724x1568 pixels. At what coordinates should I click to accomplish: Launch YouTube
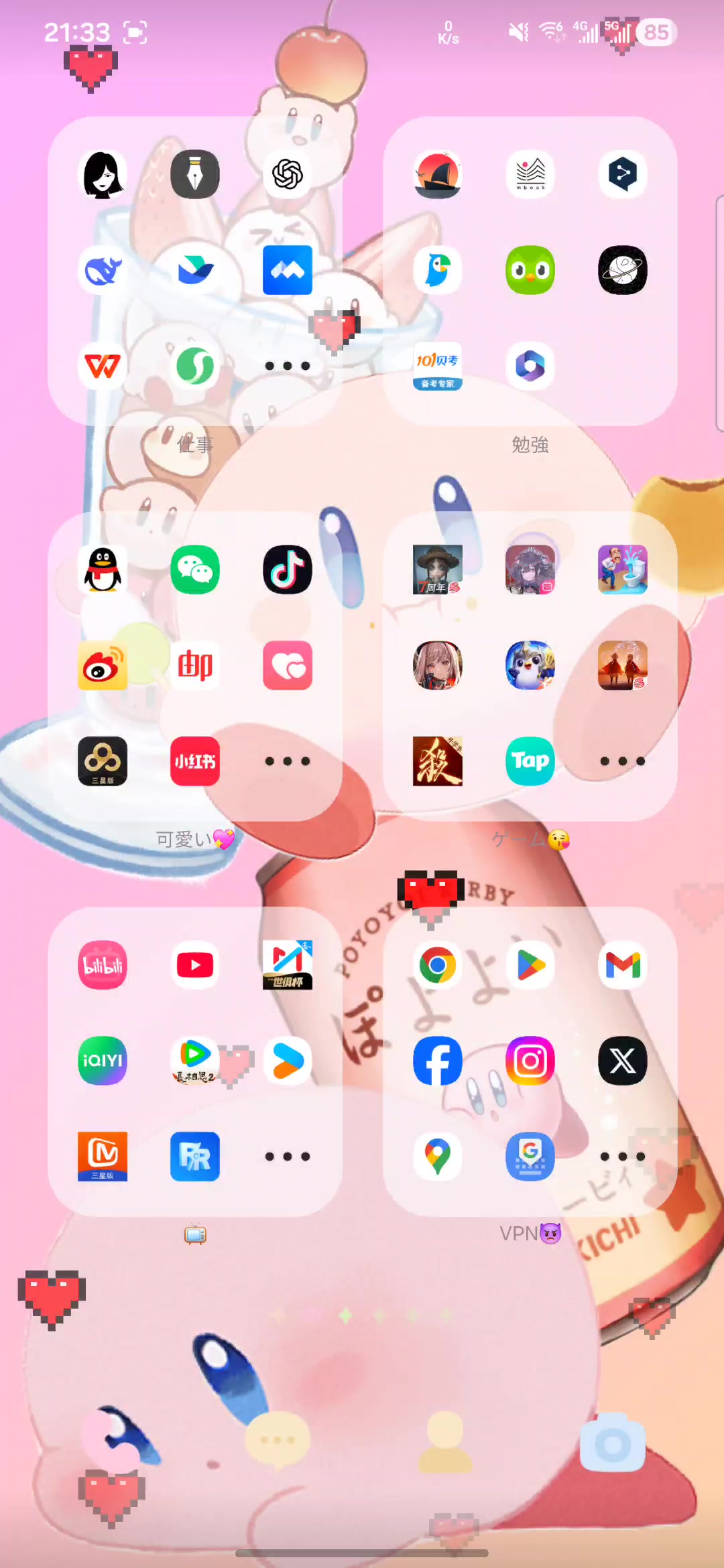(x=194, y=965)
